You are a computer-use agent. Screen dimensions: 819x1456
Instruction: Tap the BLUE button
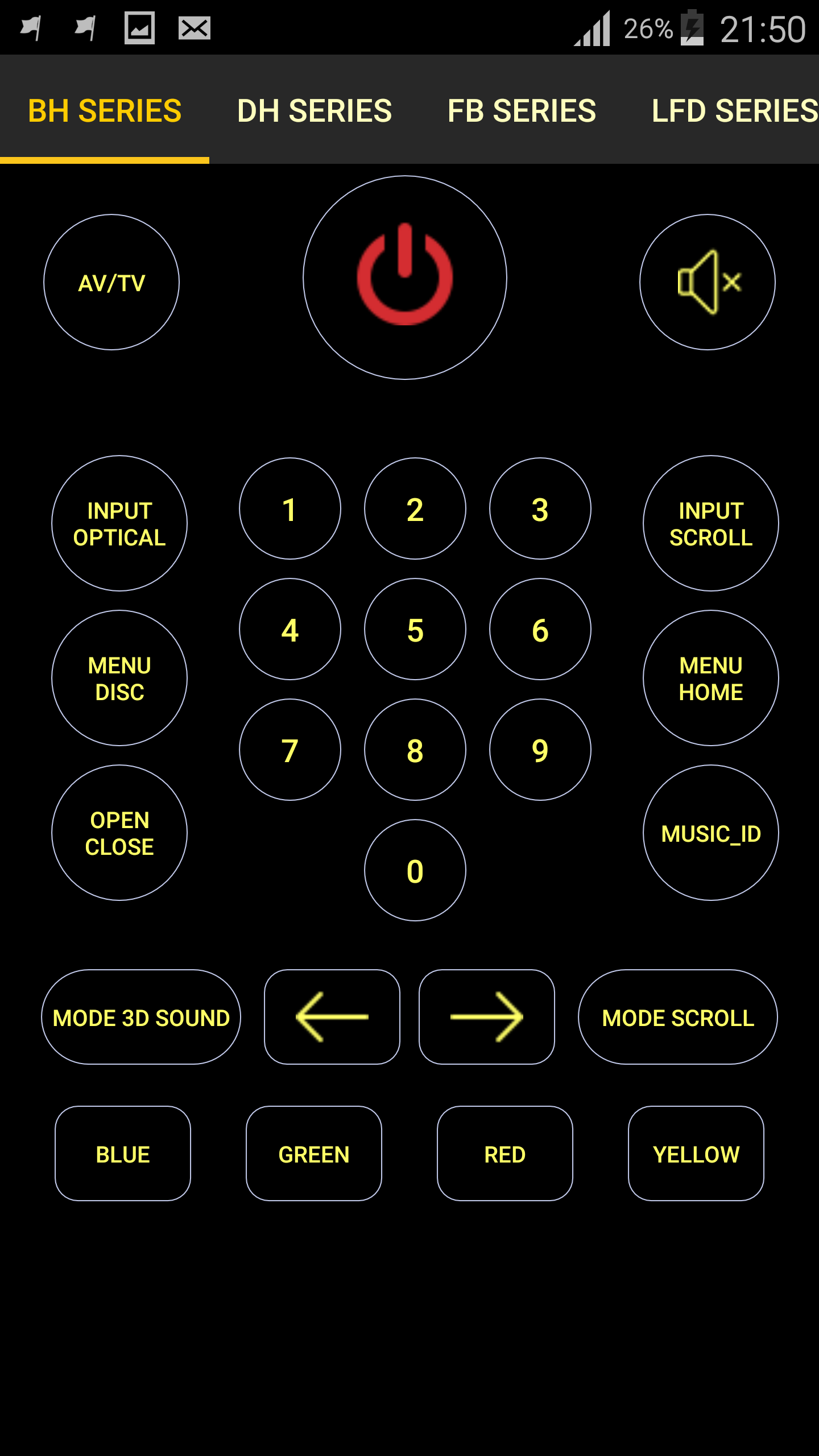click(123, 1153)
